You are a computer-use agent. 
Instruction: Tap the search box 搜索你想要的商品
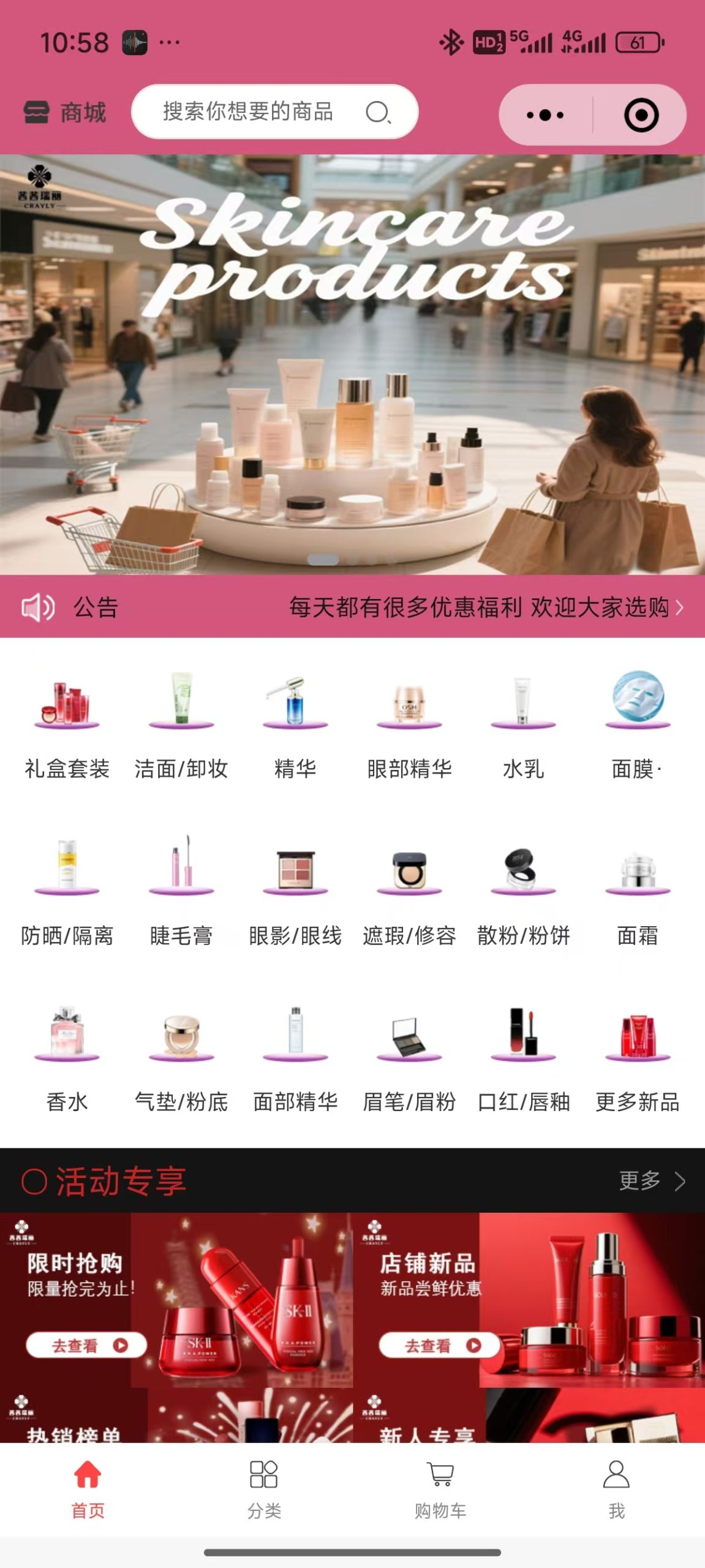274,112
